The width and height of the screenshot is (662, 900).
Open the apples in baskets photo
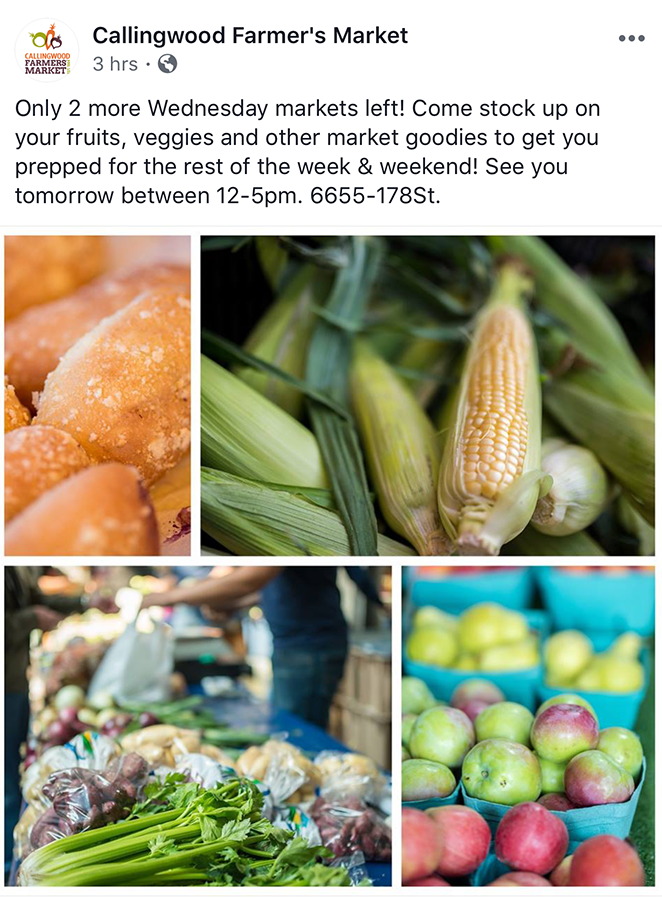click(528, 725)
